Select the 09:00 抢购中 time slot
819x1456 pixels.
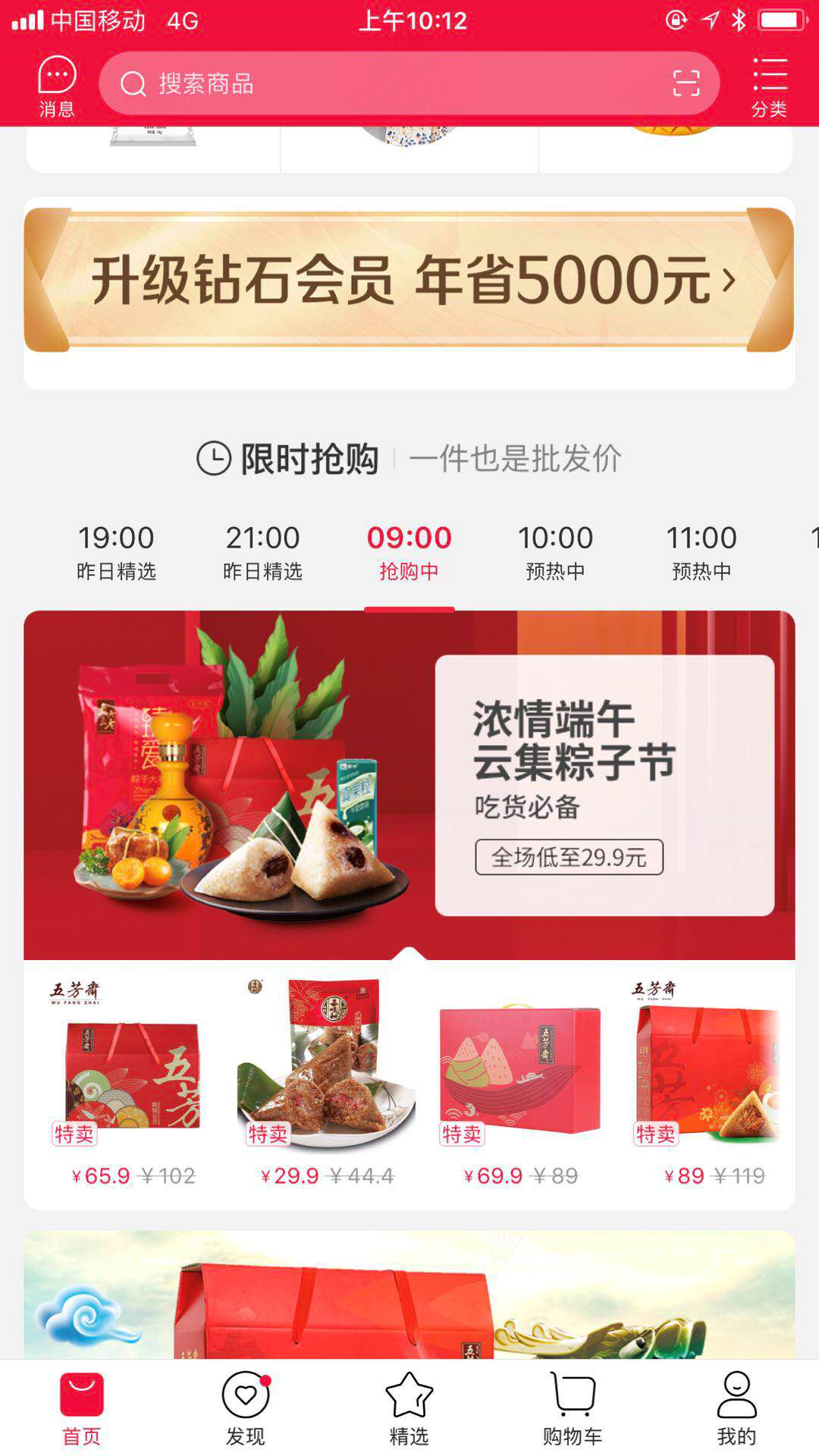point(409,552)
